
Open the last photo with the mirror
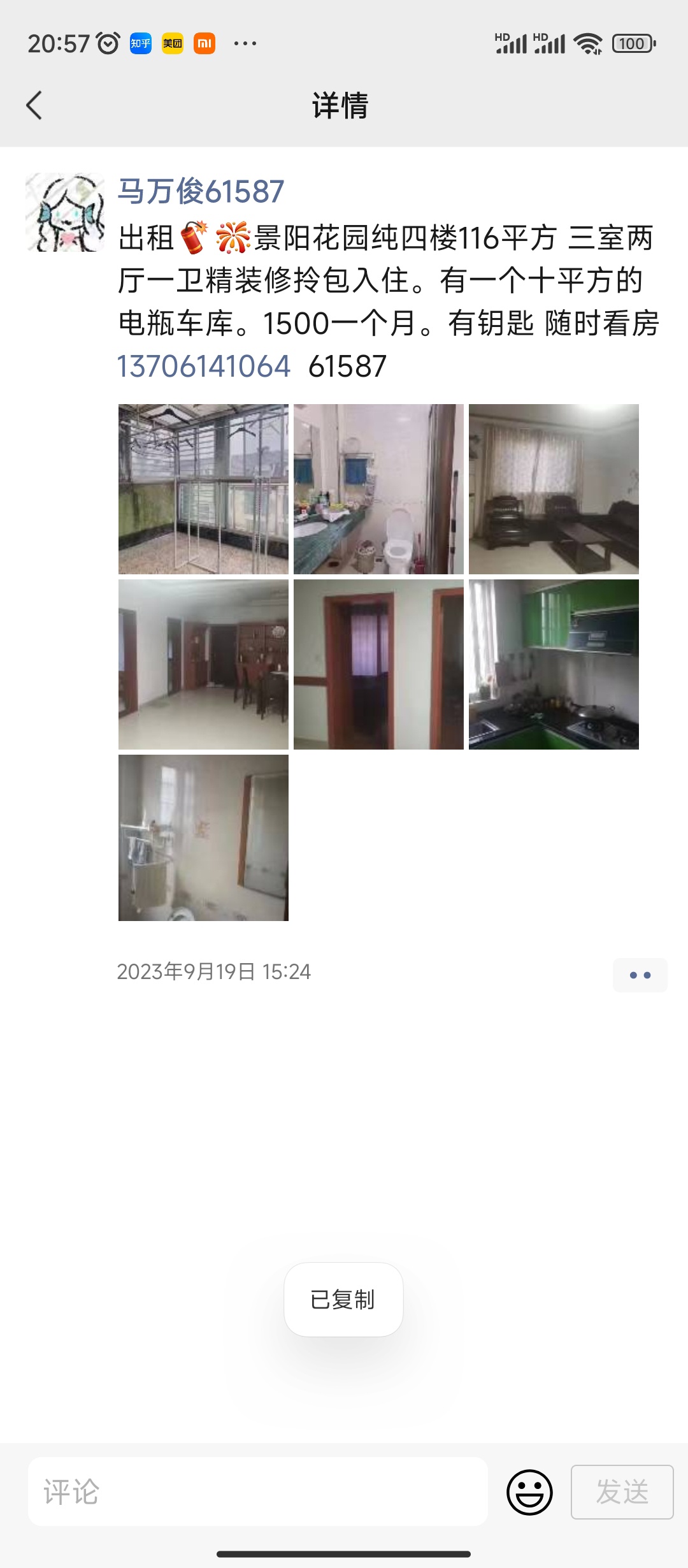(203, 838)
